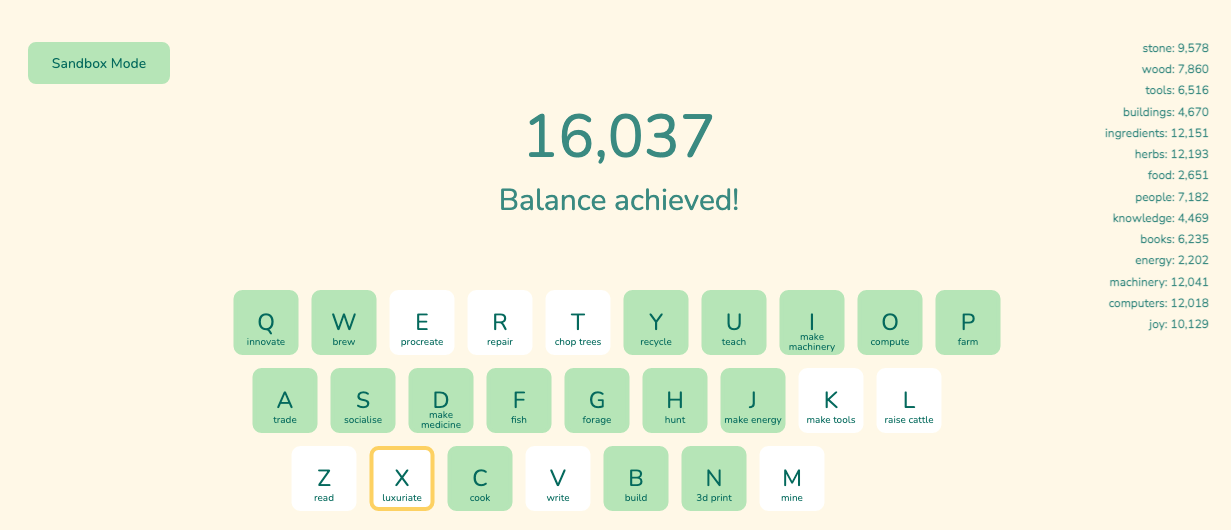The width and height of the screenshot is (1231, 530).
Task: Tap the J make energy key
Action: coord(753,401)
